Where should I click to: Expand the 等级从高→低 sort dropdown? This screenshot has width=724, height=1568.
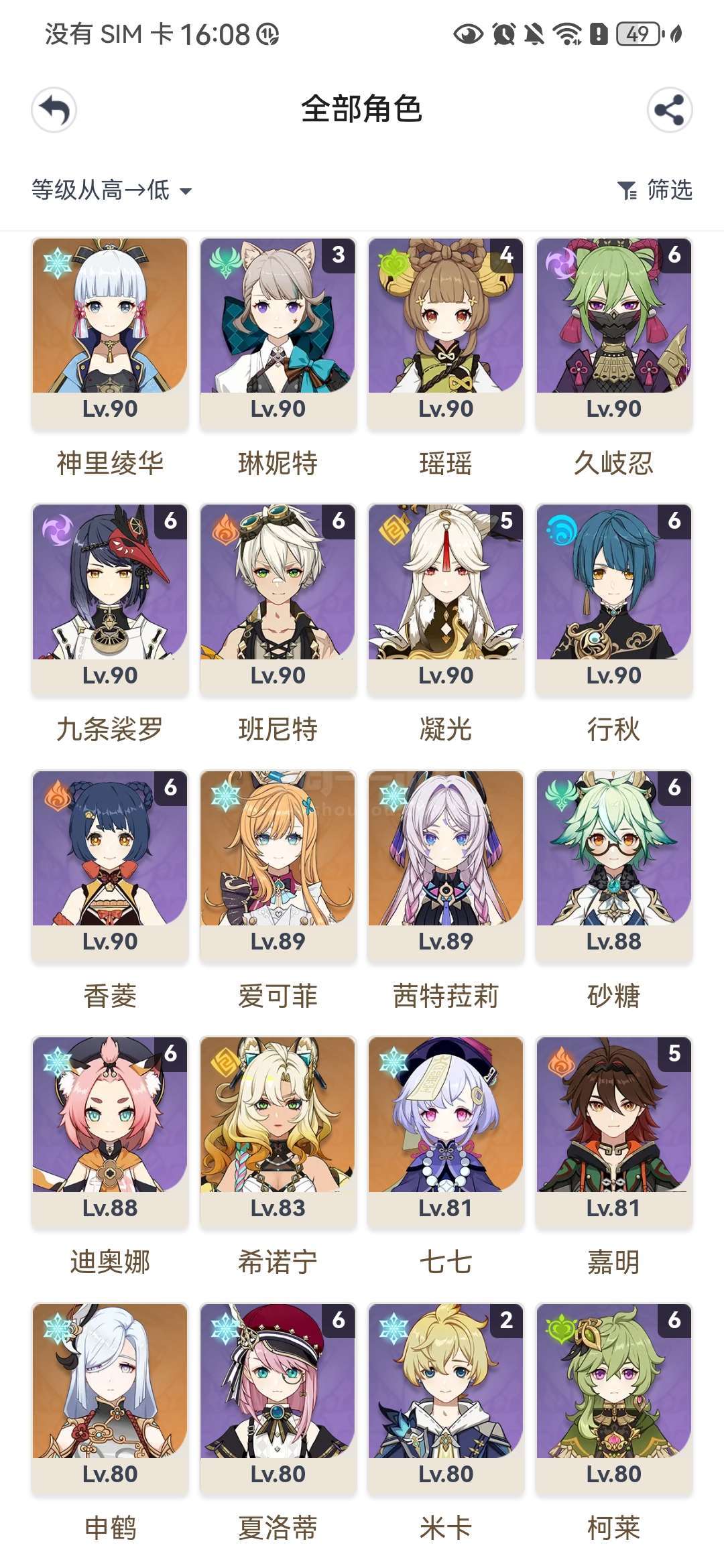tap(112, 190)
